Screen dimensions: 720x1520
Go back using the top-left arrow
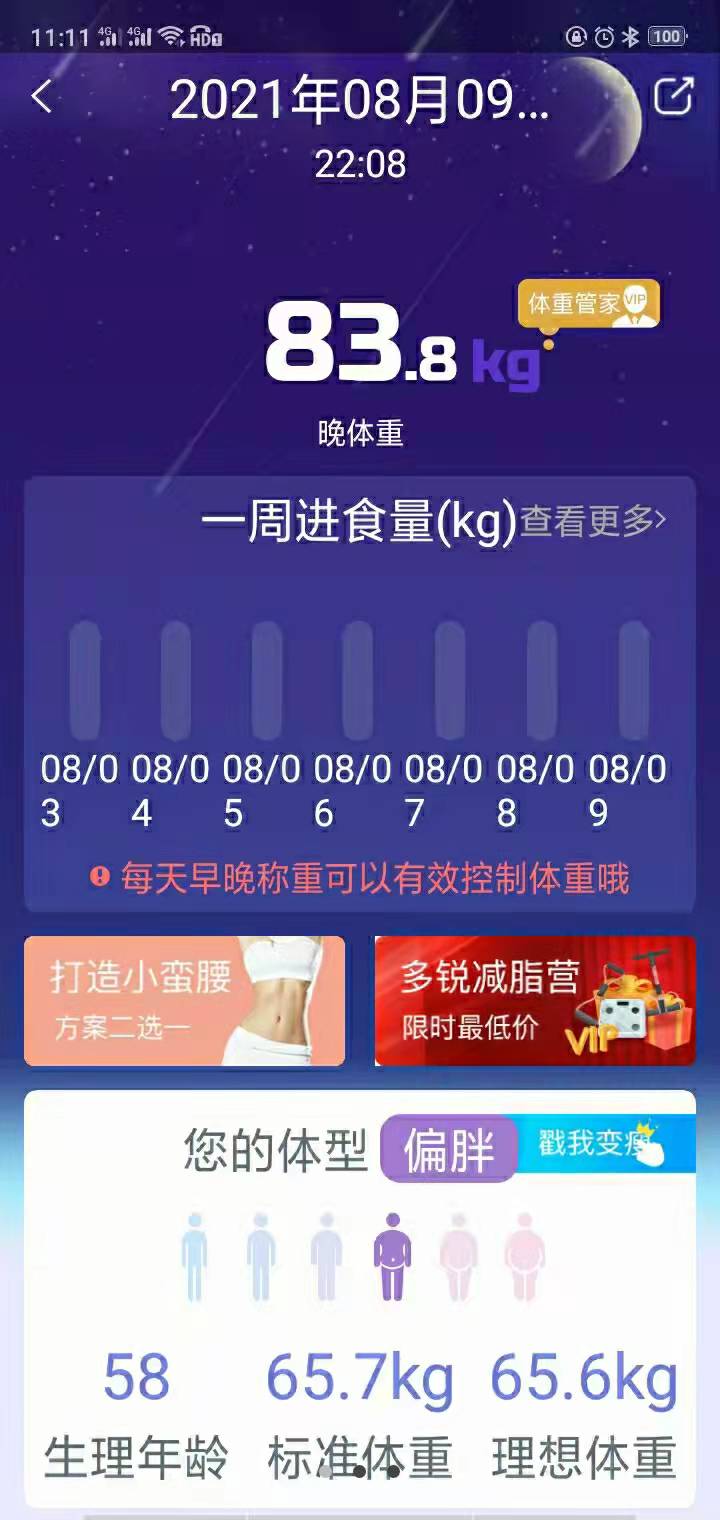coord(42,98)
